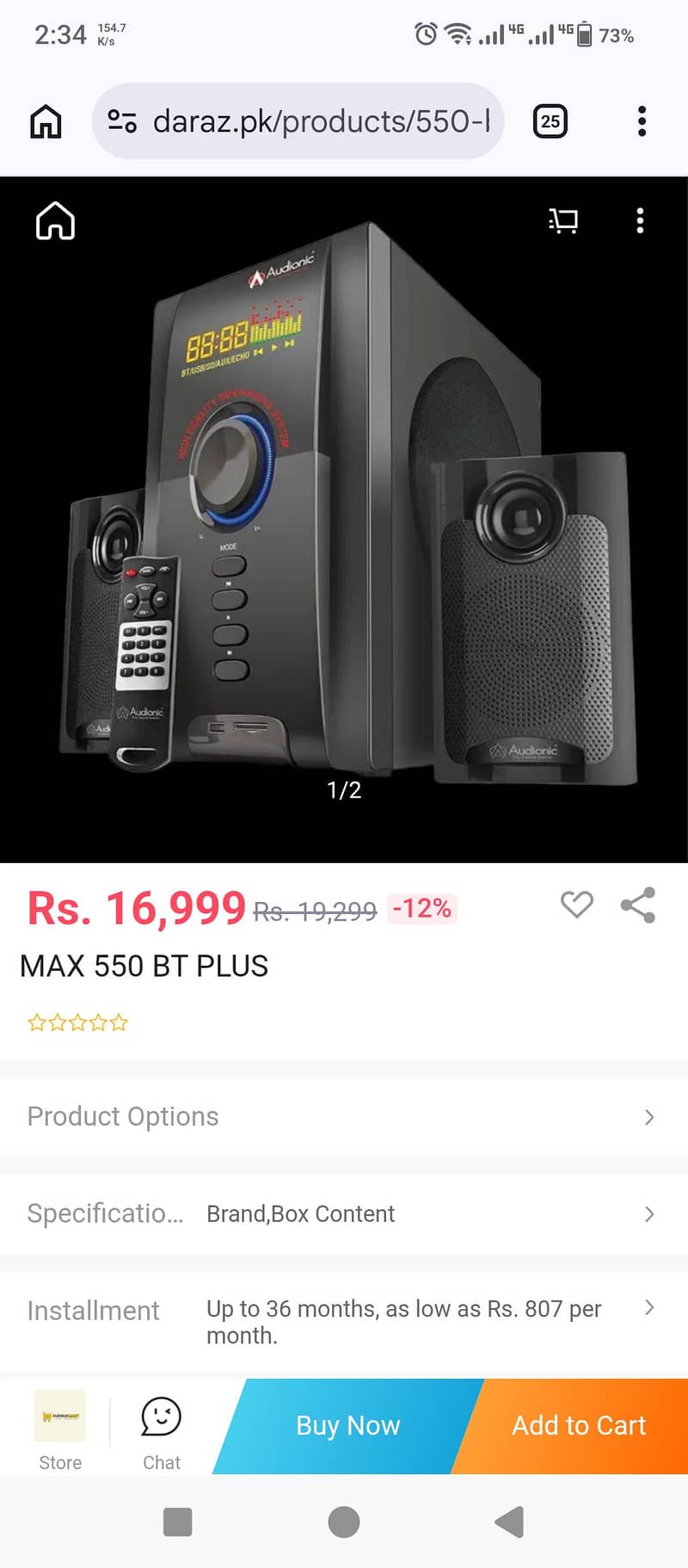
Task: Open the share options icon
Action: click(638, 904)
